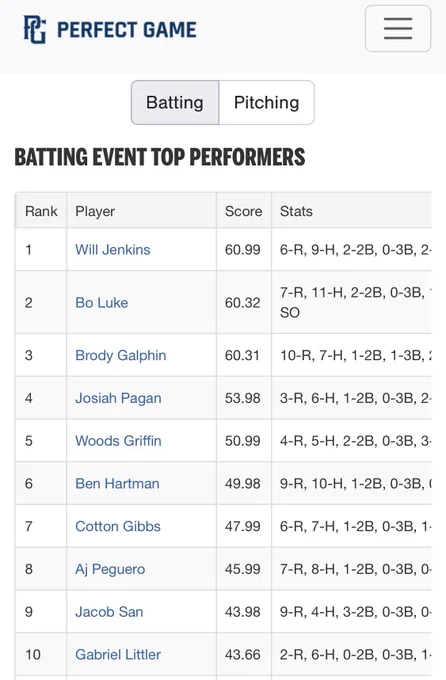Select the Batting tab
This screenshot has height=680, width=446.
tap(175, 103)
